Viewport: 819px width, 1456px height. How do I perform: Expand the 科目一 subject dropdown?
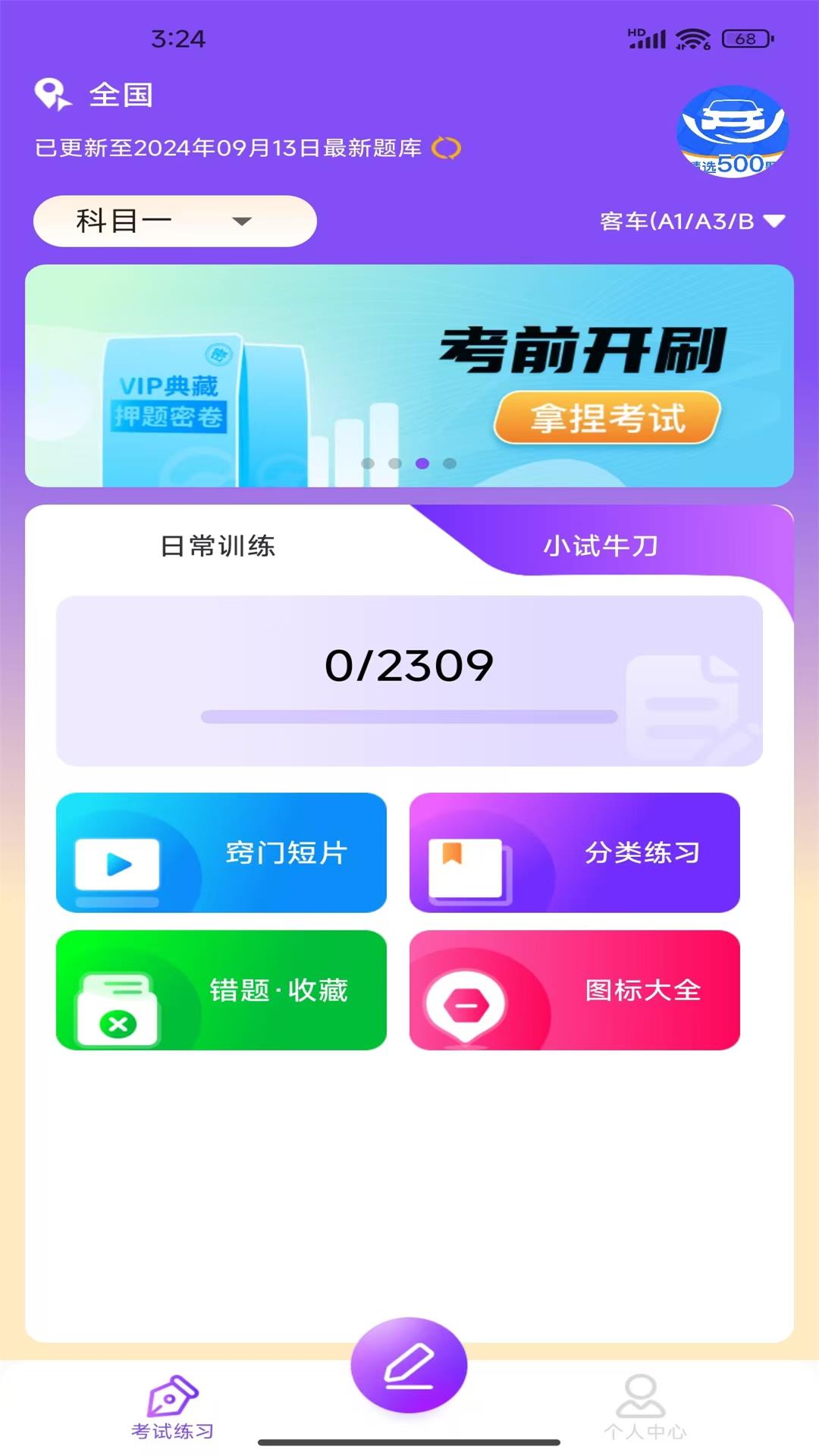click(174, 221)
